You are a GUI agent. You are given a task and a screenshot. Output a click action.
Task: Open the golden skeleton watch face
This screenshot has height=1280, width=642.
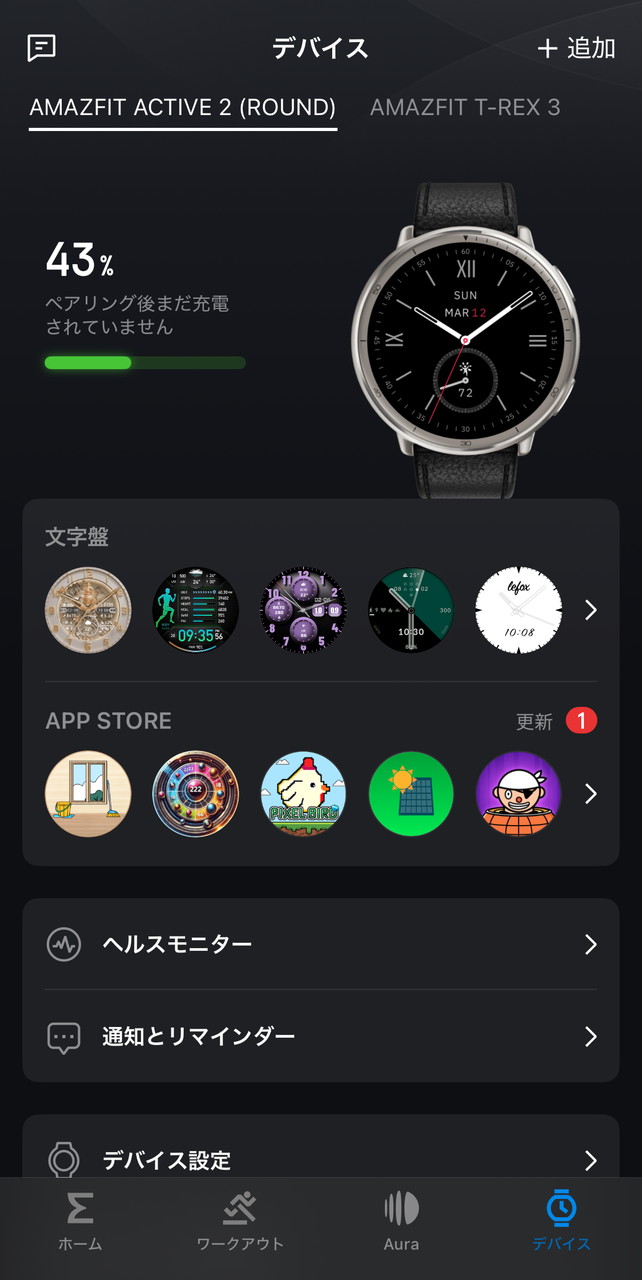coord(88,610)
